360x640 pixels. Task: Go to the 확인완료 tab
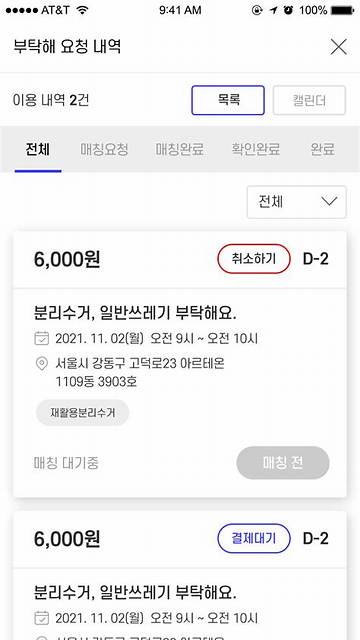[256, 149]
